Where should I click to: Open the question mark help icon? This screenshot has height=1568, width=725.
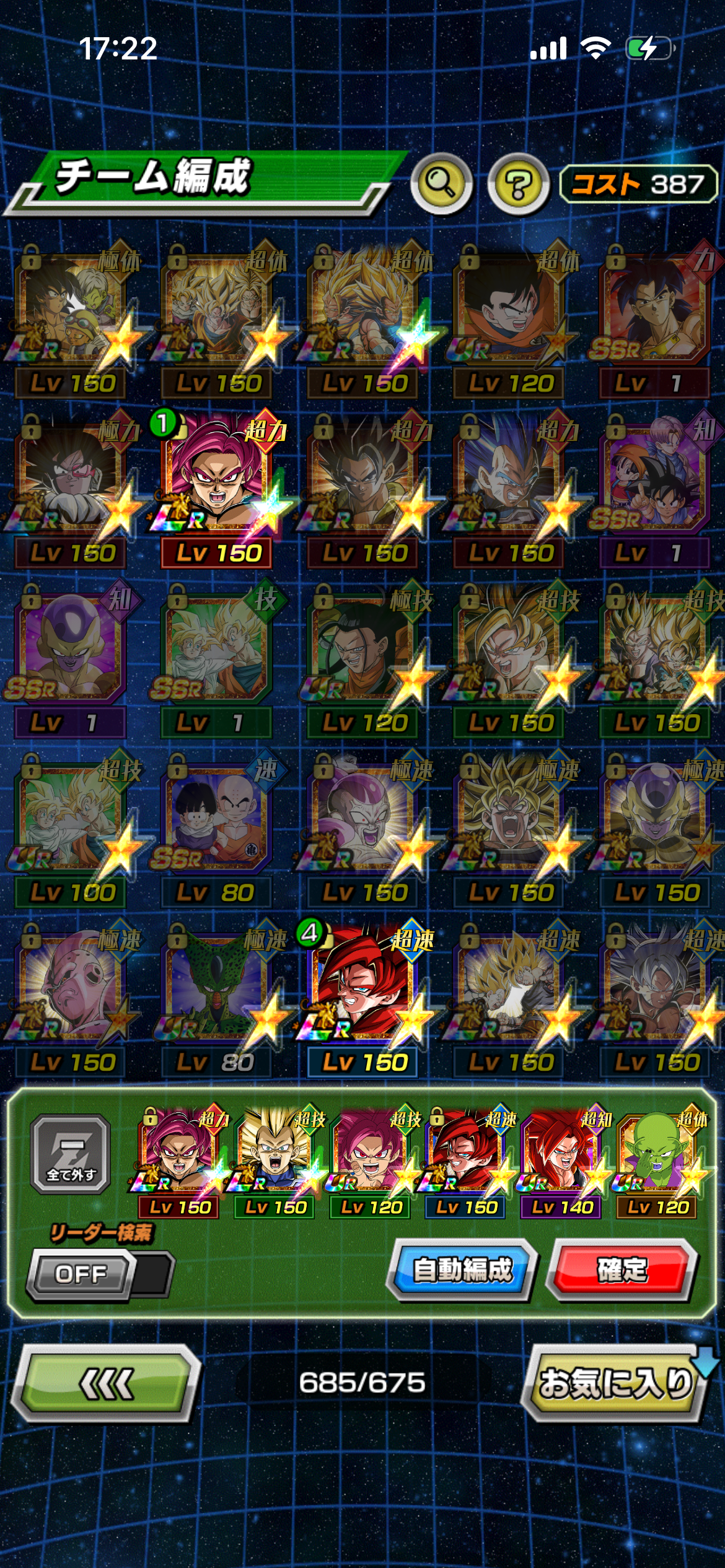[x=519, y=184]
